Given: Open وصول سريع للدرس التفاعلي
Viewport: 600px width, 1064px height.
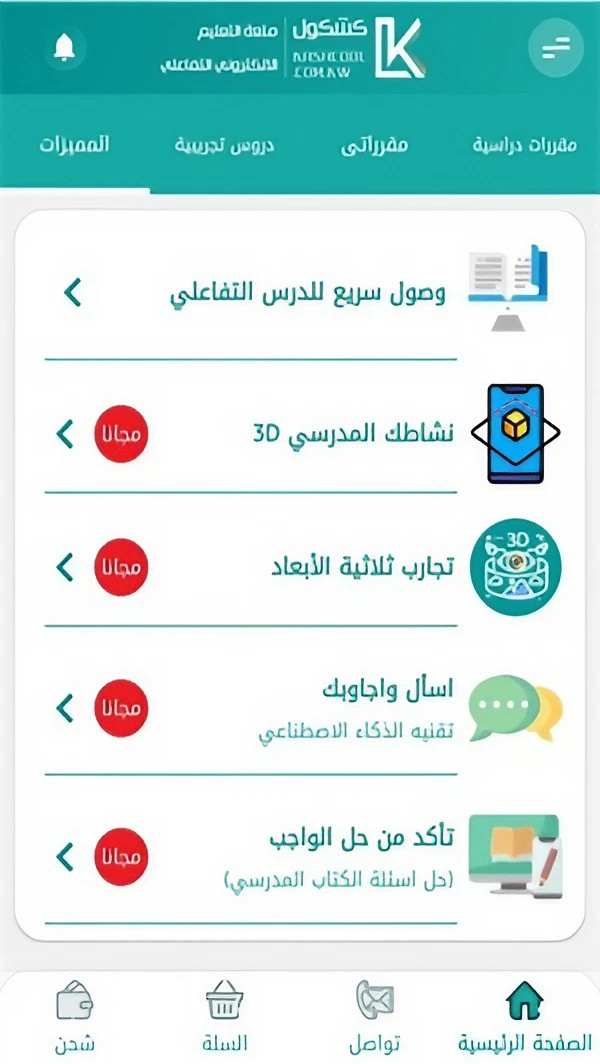Looking at the screenshot, I should (x=301, y=294).
